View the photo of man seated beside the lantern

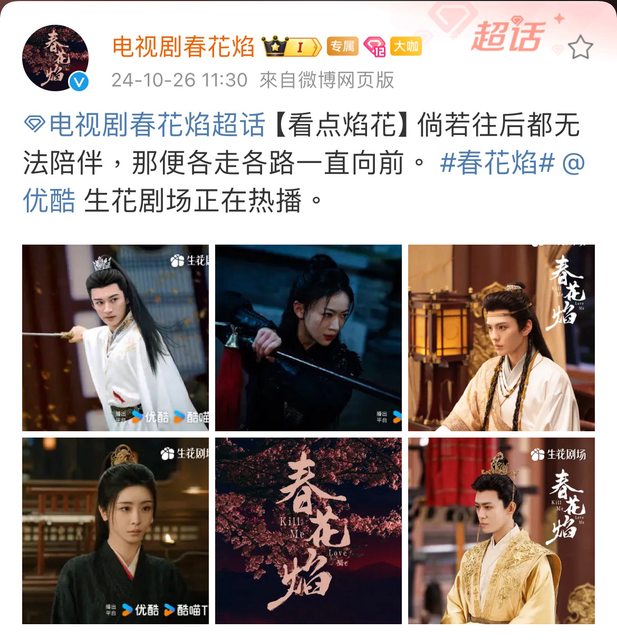click(x=501, y=337)
